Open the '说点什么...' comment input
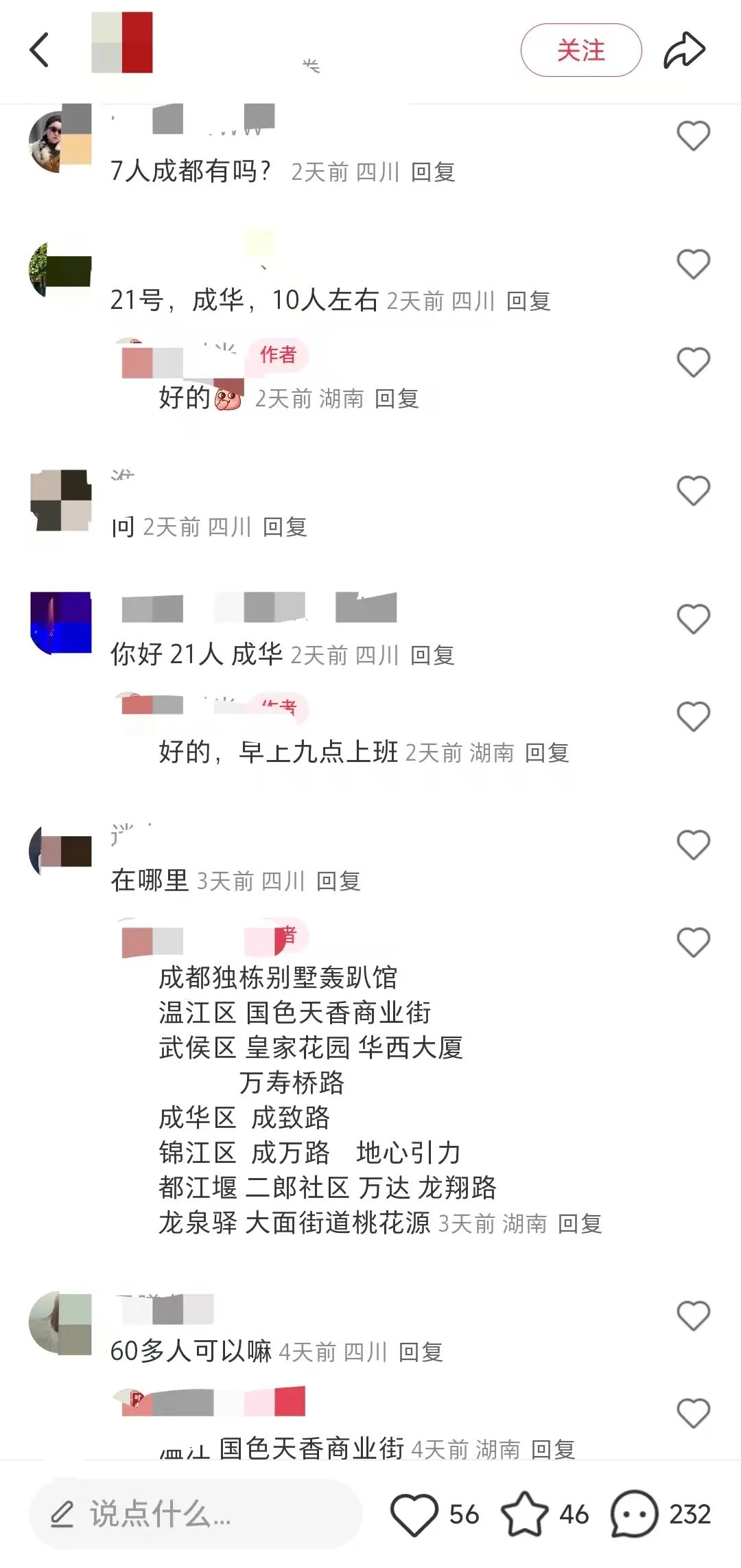741x1568 pixels. click(196, 1514)
